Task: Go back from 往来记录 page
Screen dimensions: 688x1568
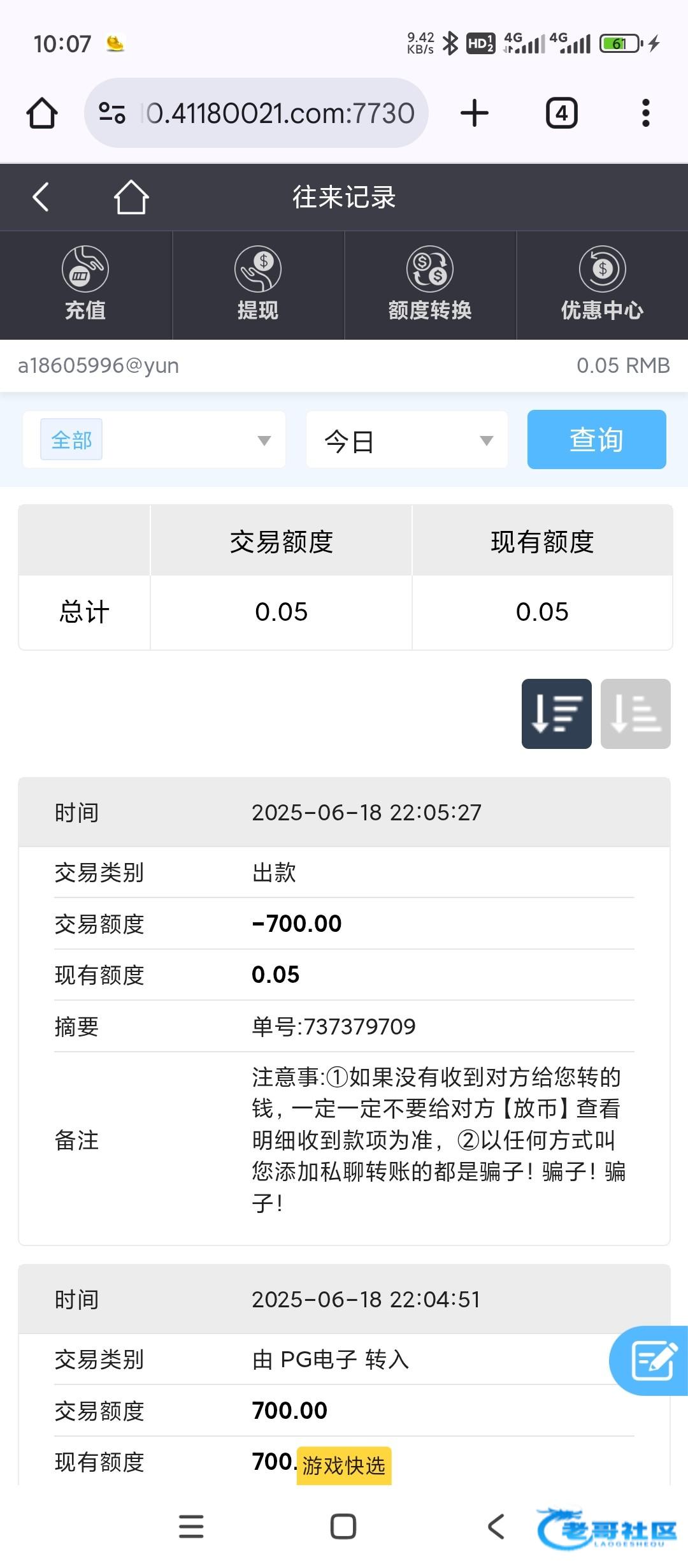Action: click(41, 196)
